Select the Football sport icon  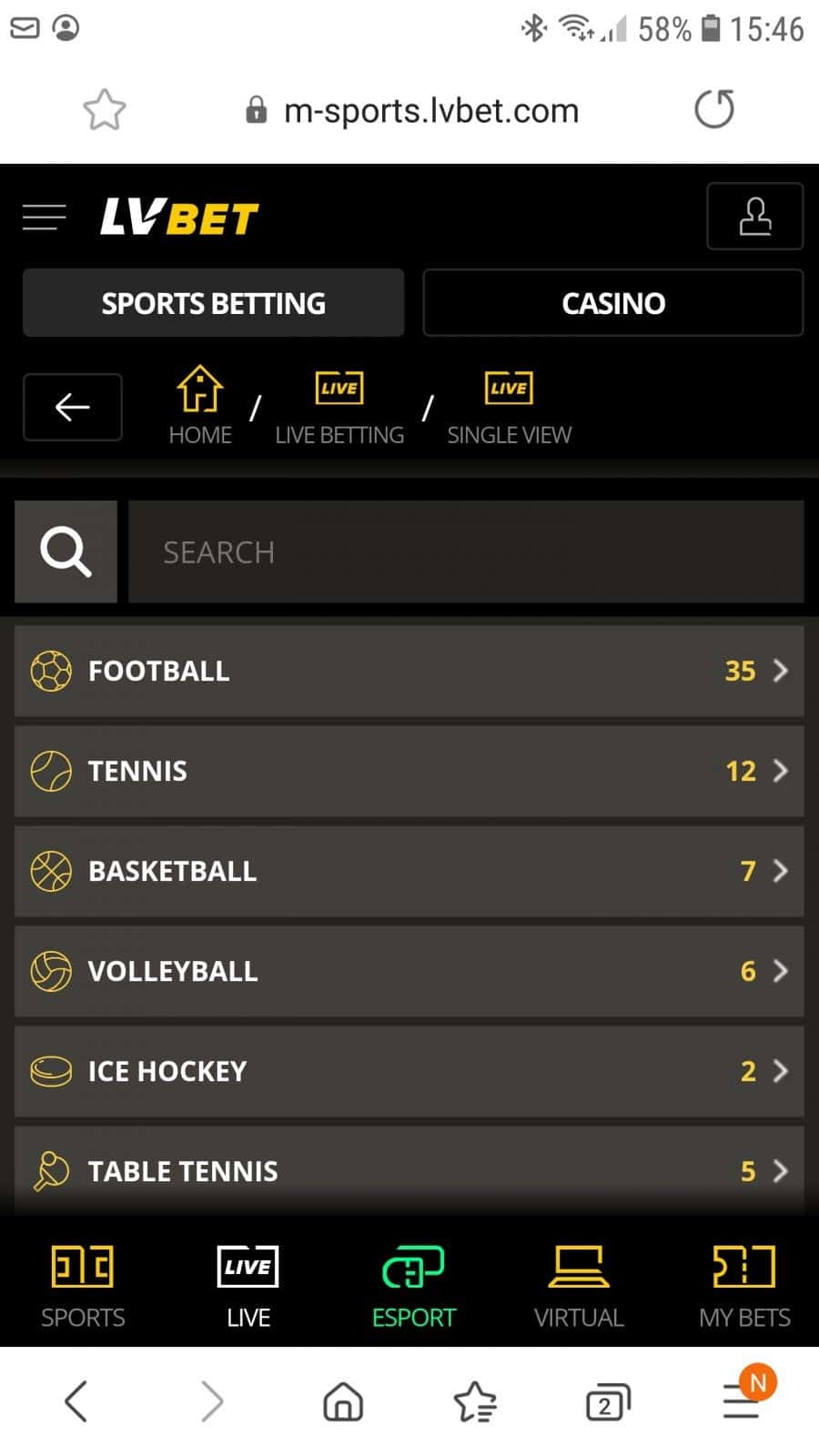click(x=51, y=672)
